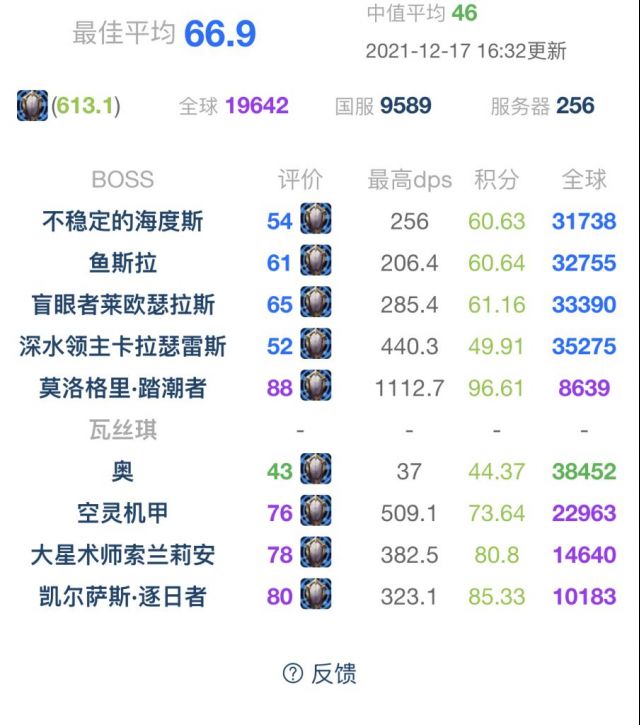This screenshot has height=725, width=640.
Task: Open the 反馈 feedback link
Action: coord(320,674)
